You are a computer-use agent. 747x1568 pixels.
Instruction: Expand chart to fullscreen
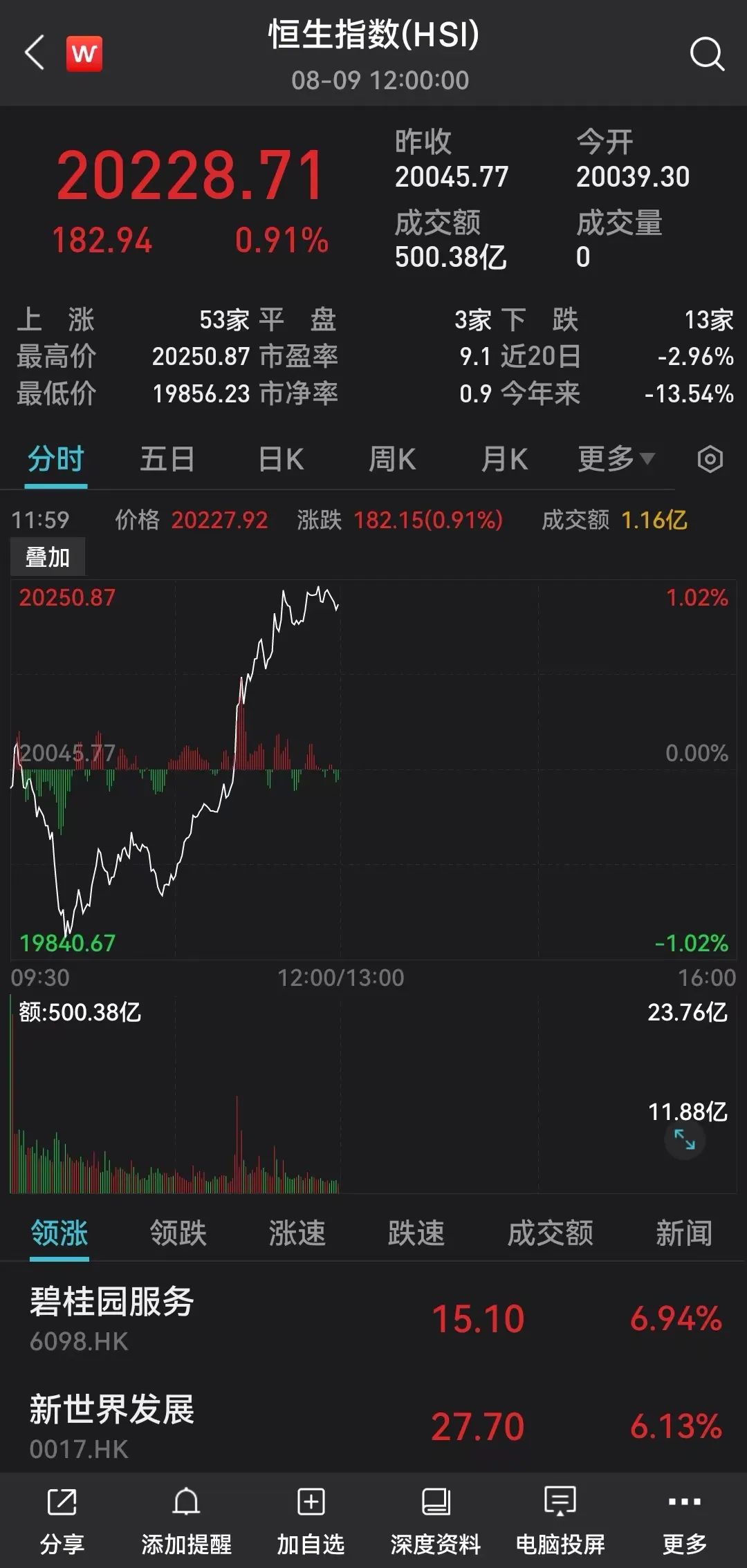tap(685, 1139)
